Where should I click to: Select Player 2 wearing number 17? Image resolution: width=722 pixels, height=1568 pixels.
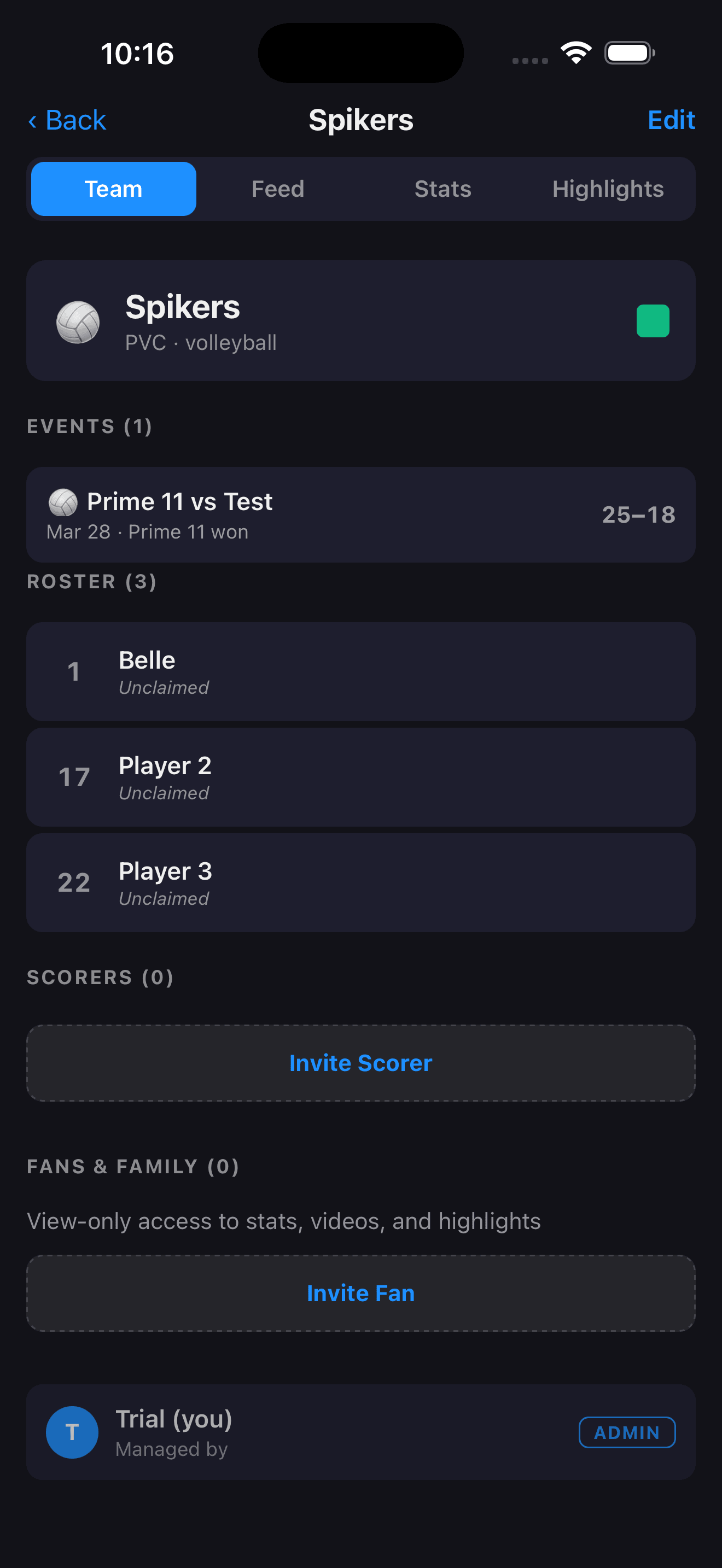tap(360, 777)
